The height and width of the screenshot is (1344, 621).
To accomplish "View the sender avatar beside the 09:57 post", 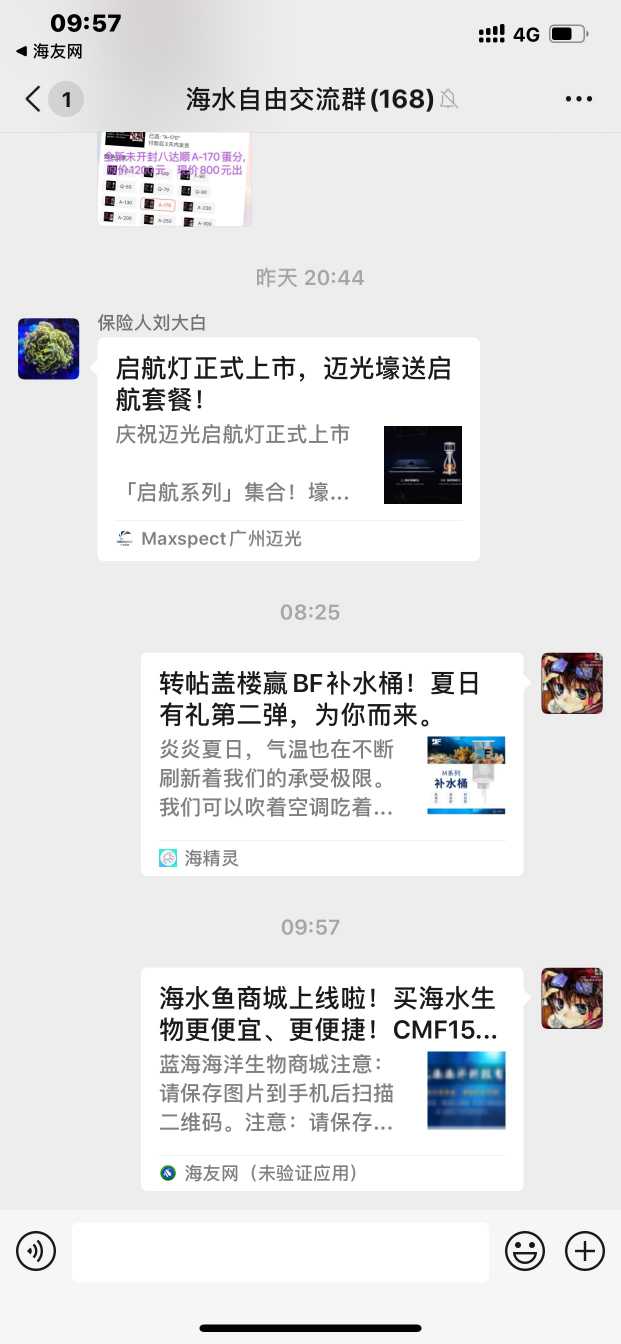I will click(572, 998).
